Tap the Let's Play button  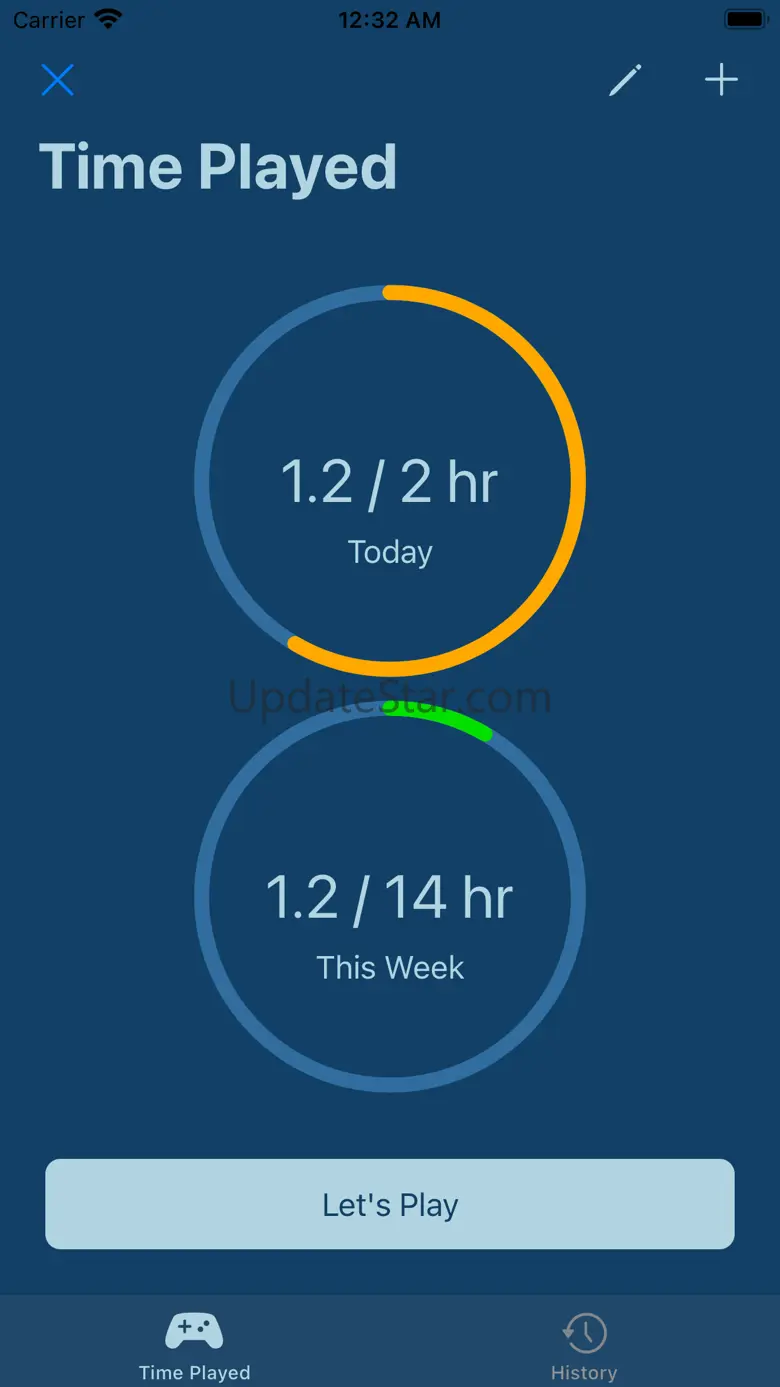(390, 1204)
